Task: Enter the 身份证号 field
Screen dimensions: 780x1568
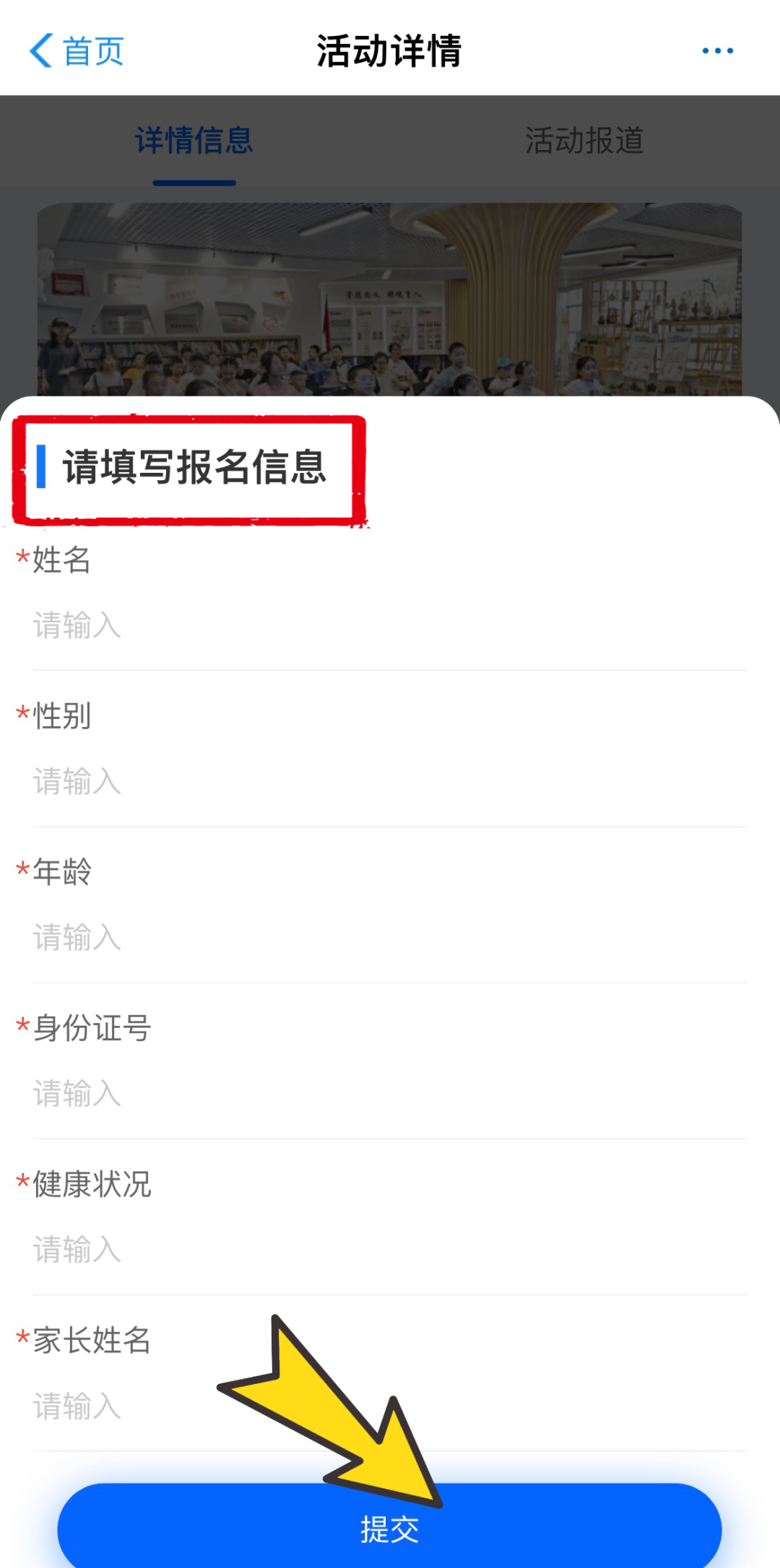Action: pos(389,1093)
